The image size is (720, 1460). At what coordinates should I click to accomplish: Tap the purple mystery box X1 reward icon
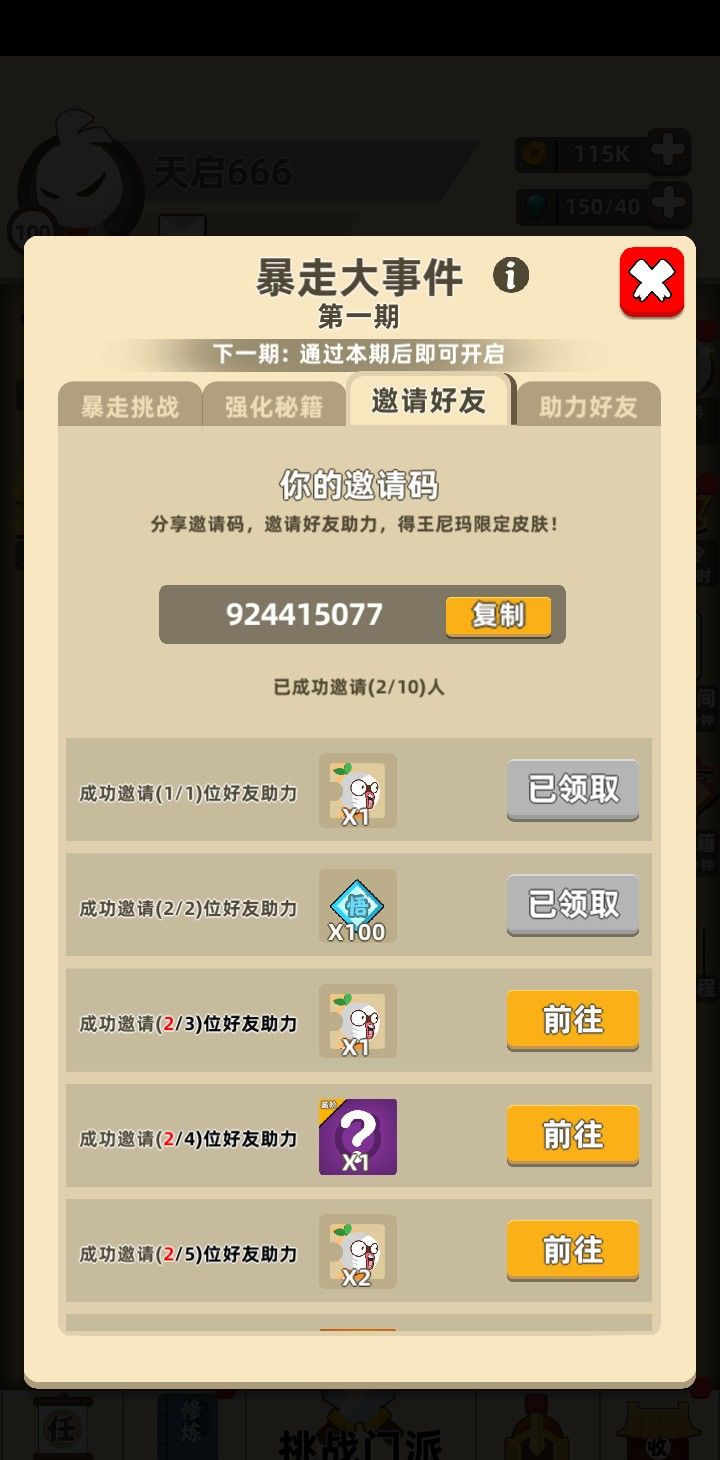coord(357,1135)
